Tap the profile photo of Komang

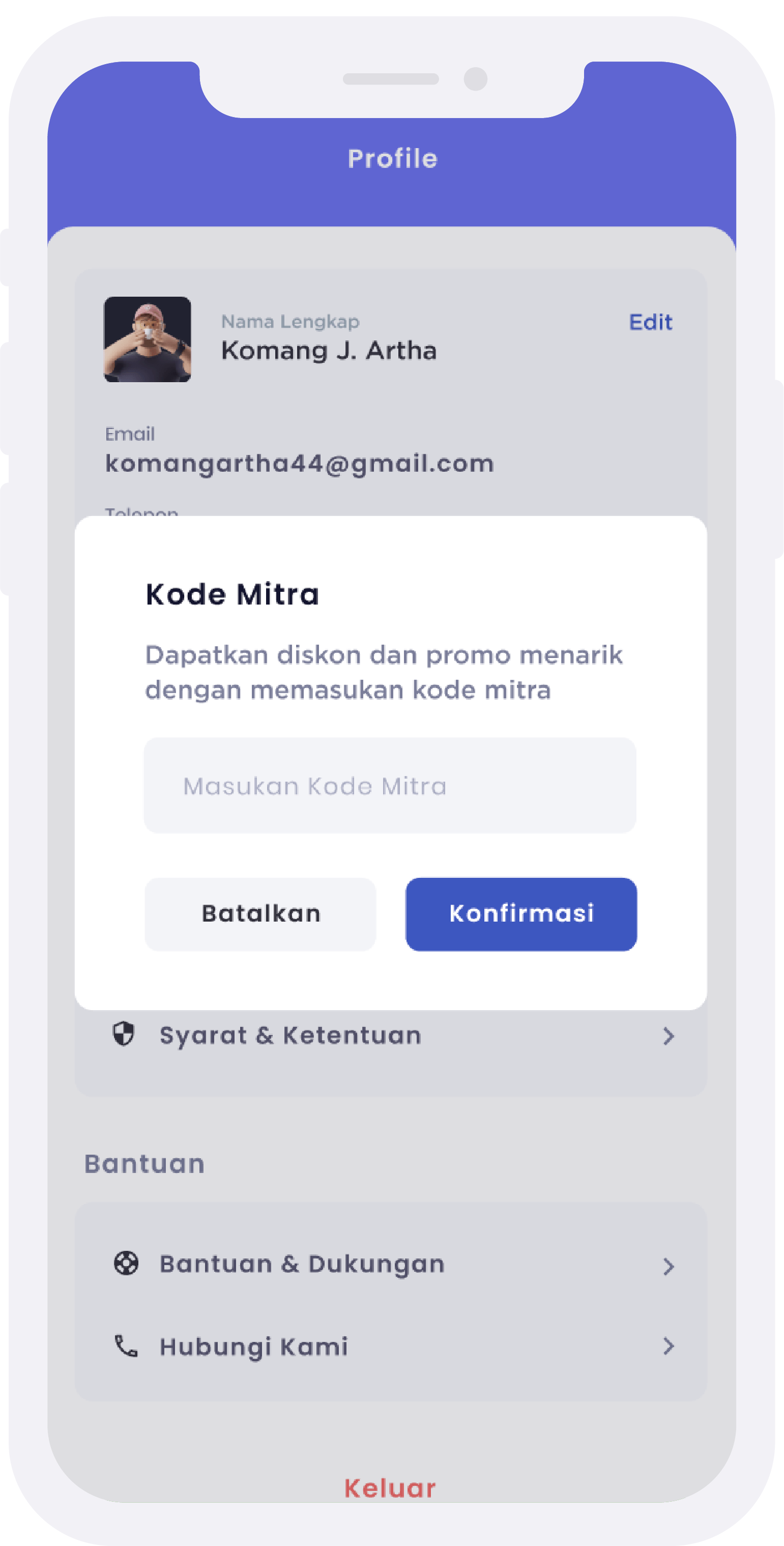pos(148,339)
